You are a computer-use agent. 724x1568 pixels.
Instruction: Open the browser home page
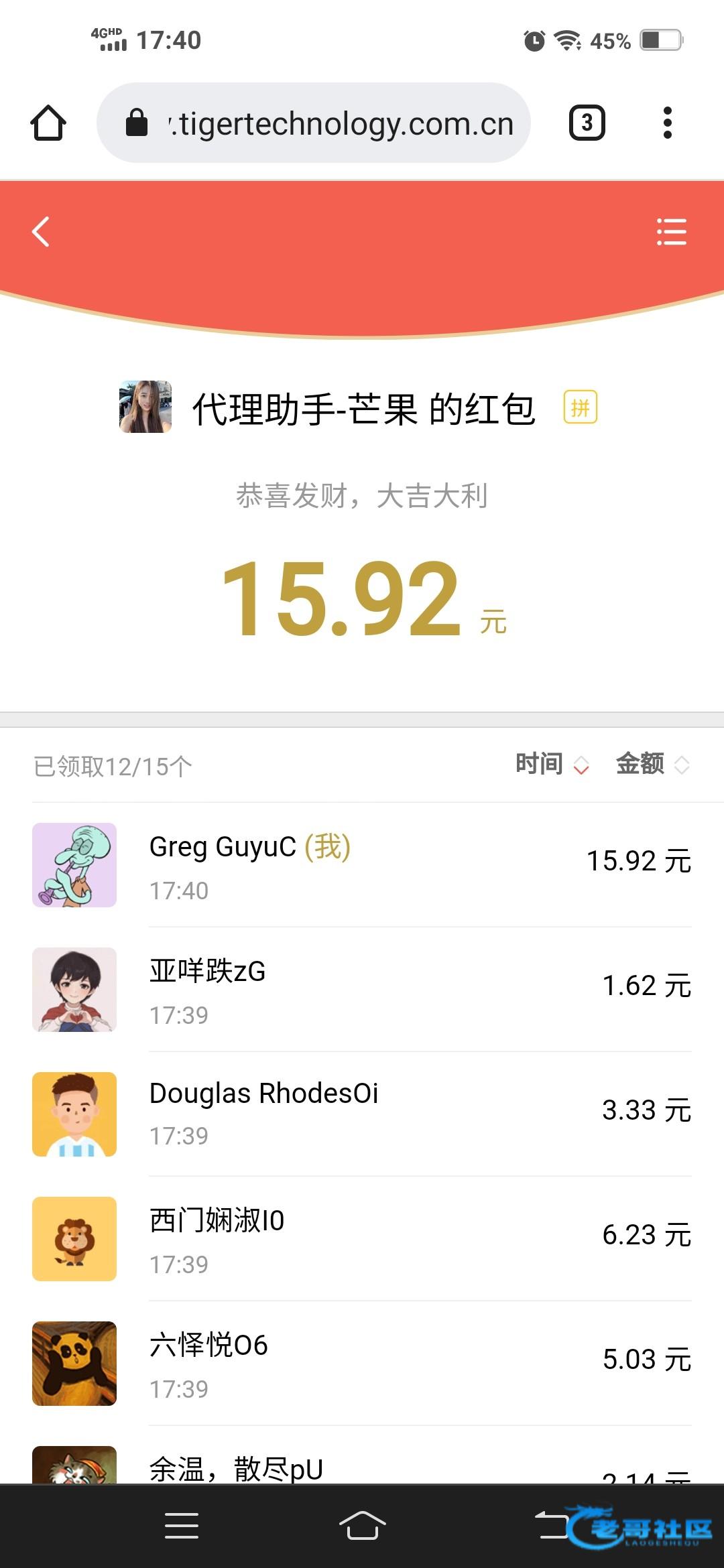point(48,123)
